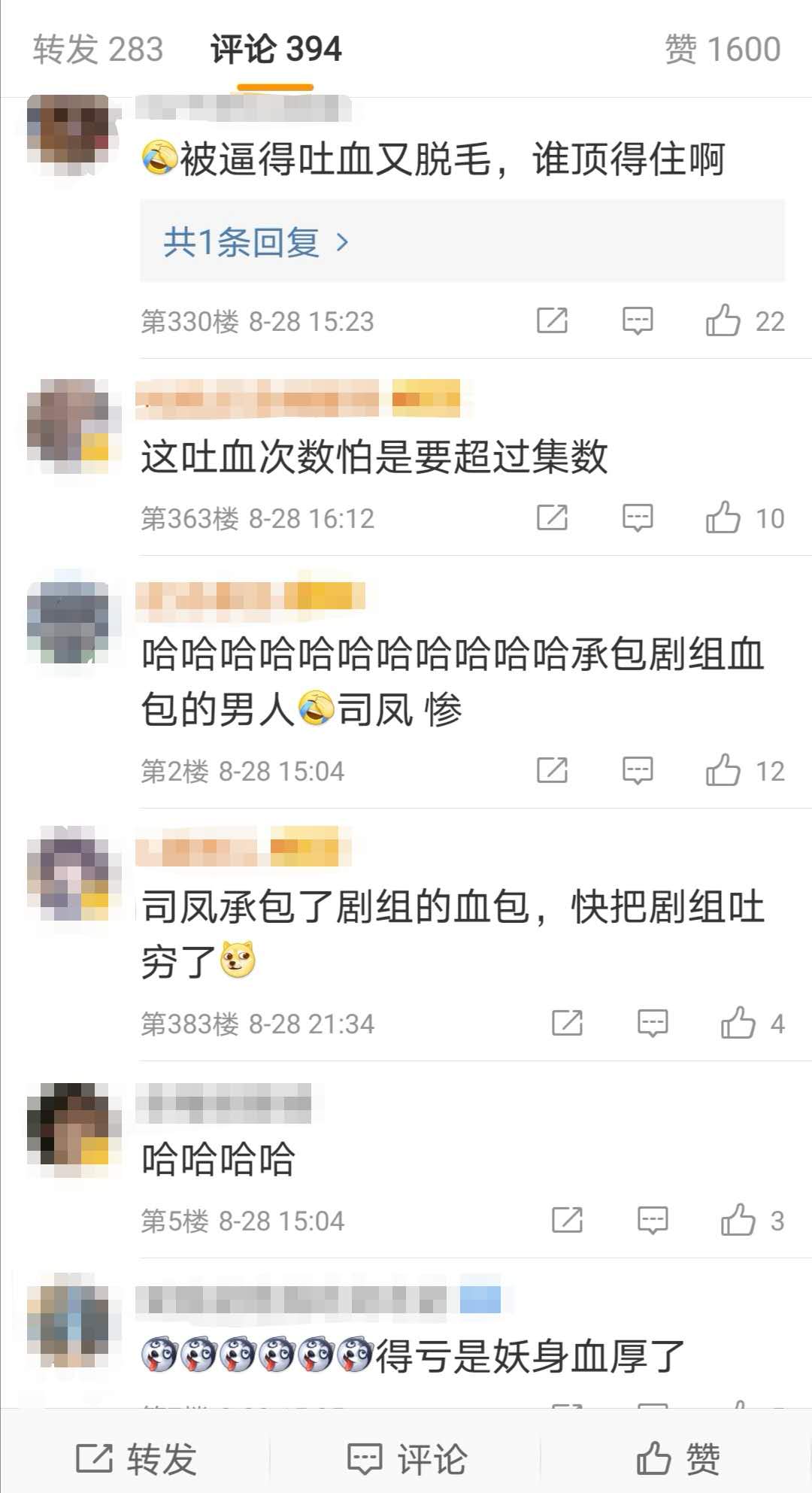Tap the bottom 赞 like button
The width and height of the screenshot is (812, 1493).
(678, 1459)
